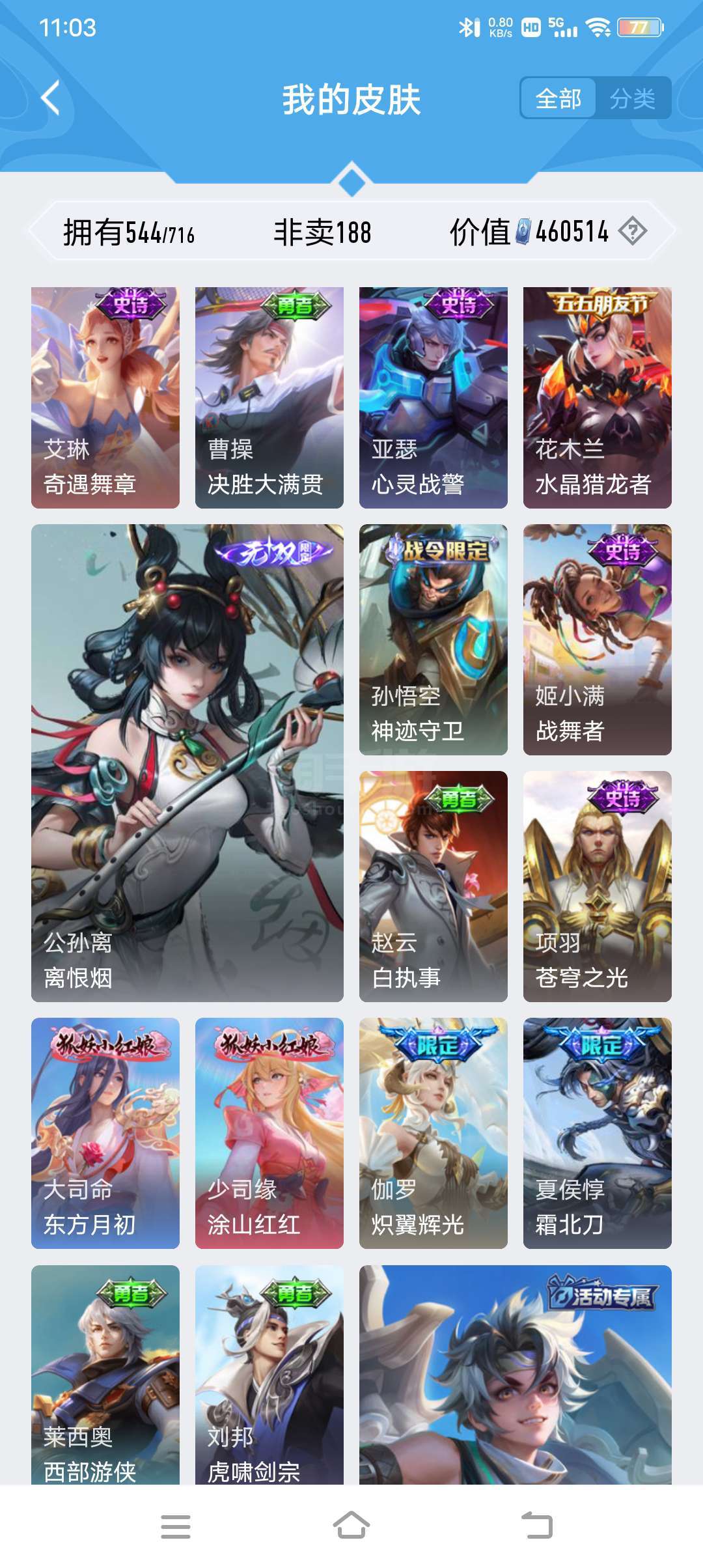Tap the 伽罗 炽翼辉光 skin card
Image resolution: width=703 pixels, height=1568 pixels.
click(x=434, y=1133)
